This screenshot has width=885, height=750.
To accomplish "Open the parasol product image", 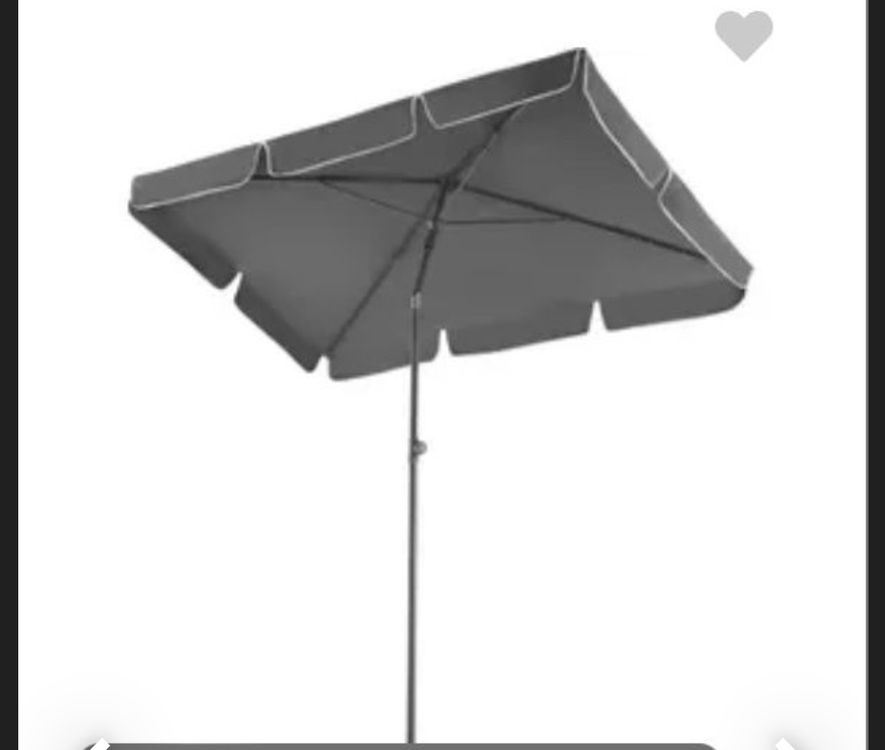I will pyautogui.click(x=440, y=300).
